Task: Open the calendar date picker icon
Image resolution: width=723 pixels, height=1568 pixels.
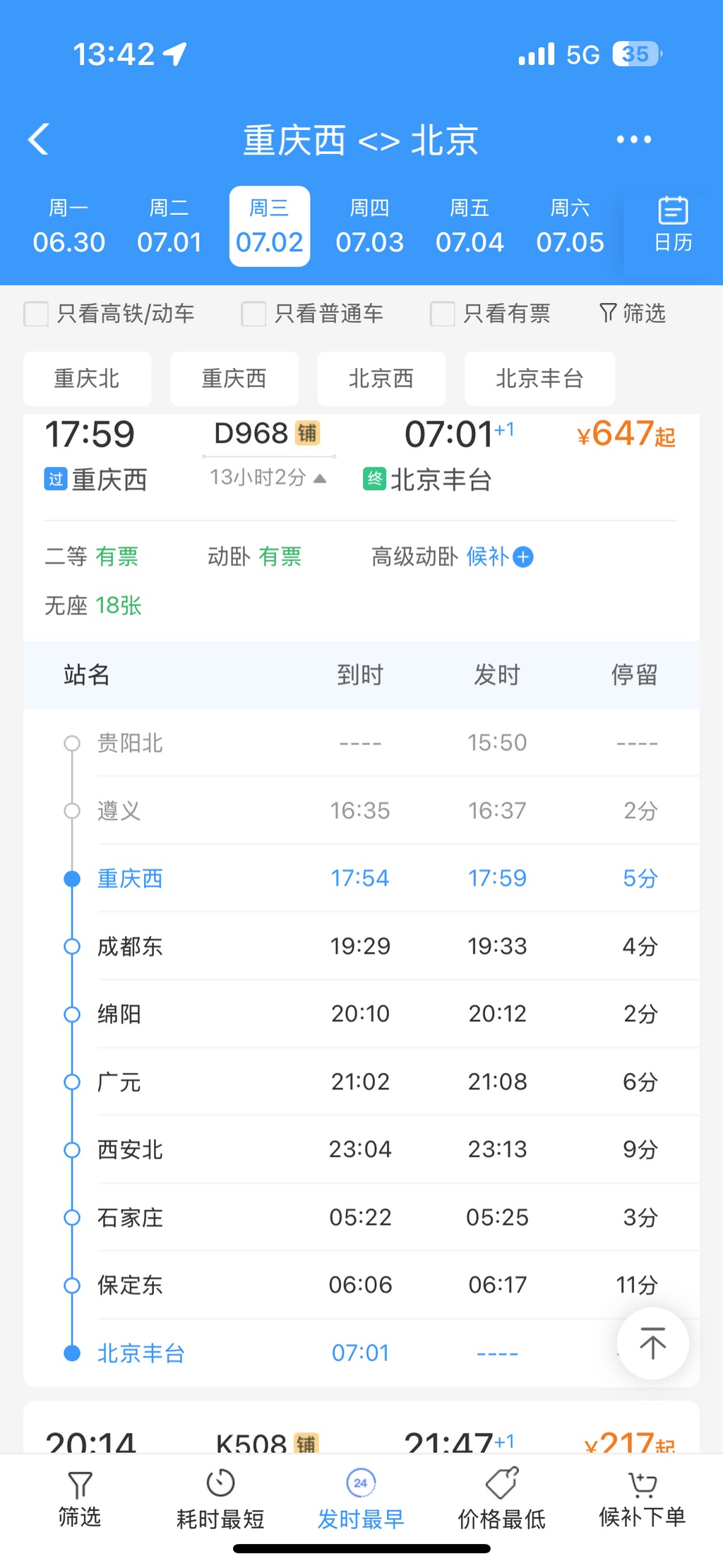Action: pyautogui.click(x=671, y=226)
